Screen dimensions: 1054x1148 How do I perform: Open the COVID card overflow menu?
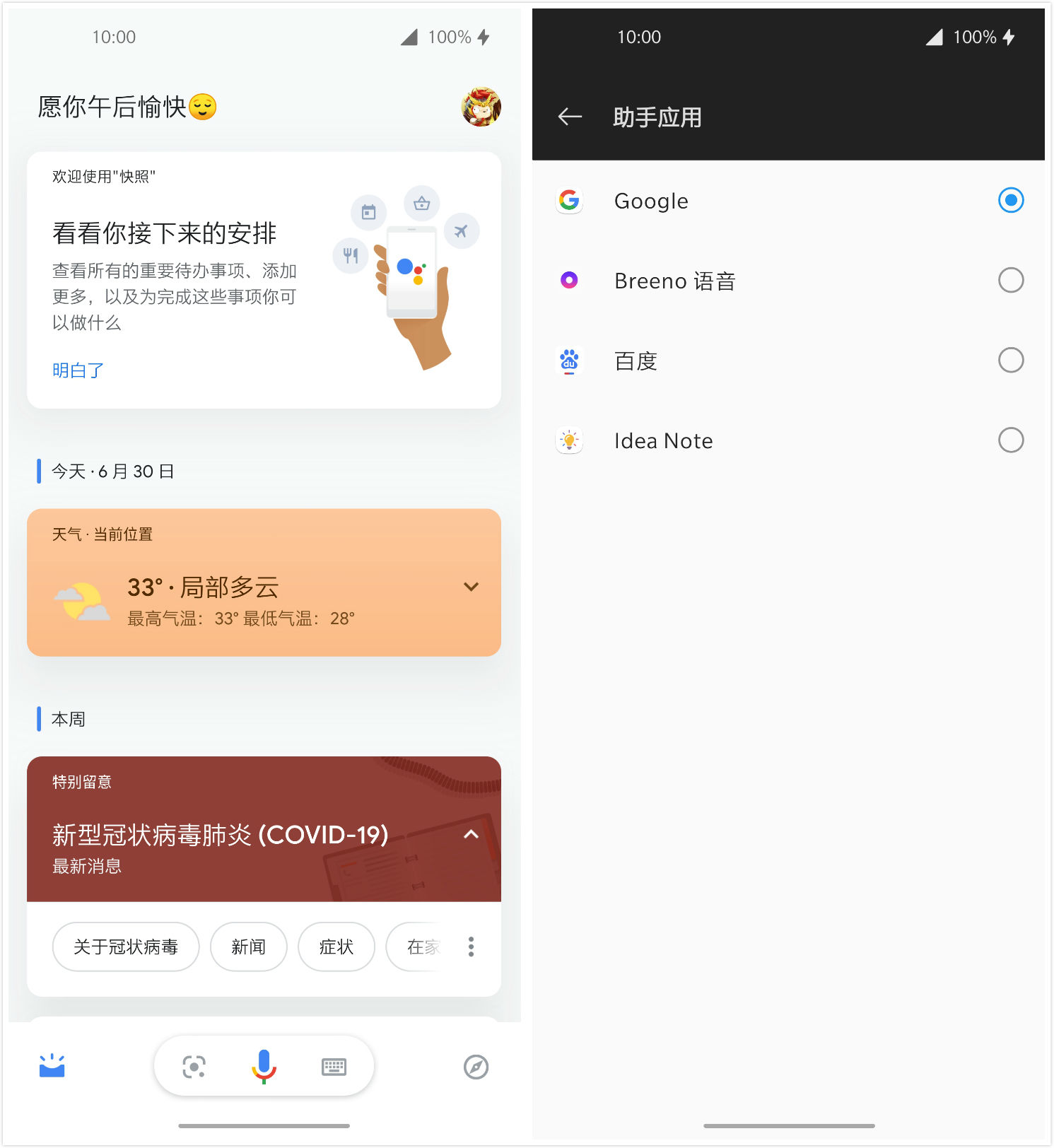click(x=471, y=947)
